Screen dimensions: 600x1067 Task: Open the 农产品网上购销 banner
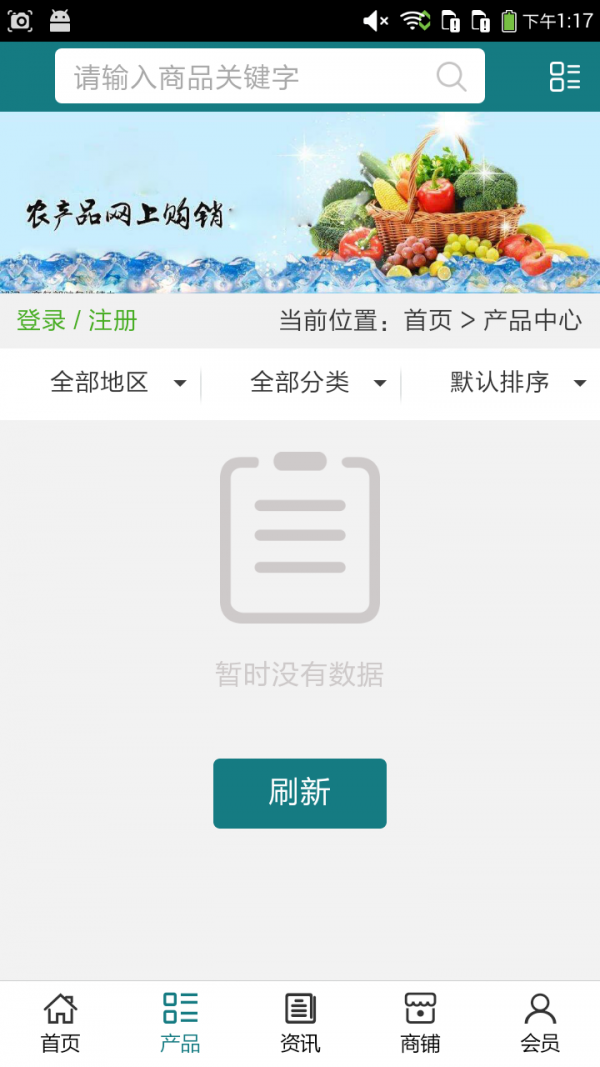[x=300, y=203]
